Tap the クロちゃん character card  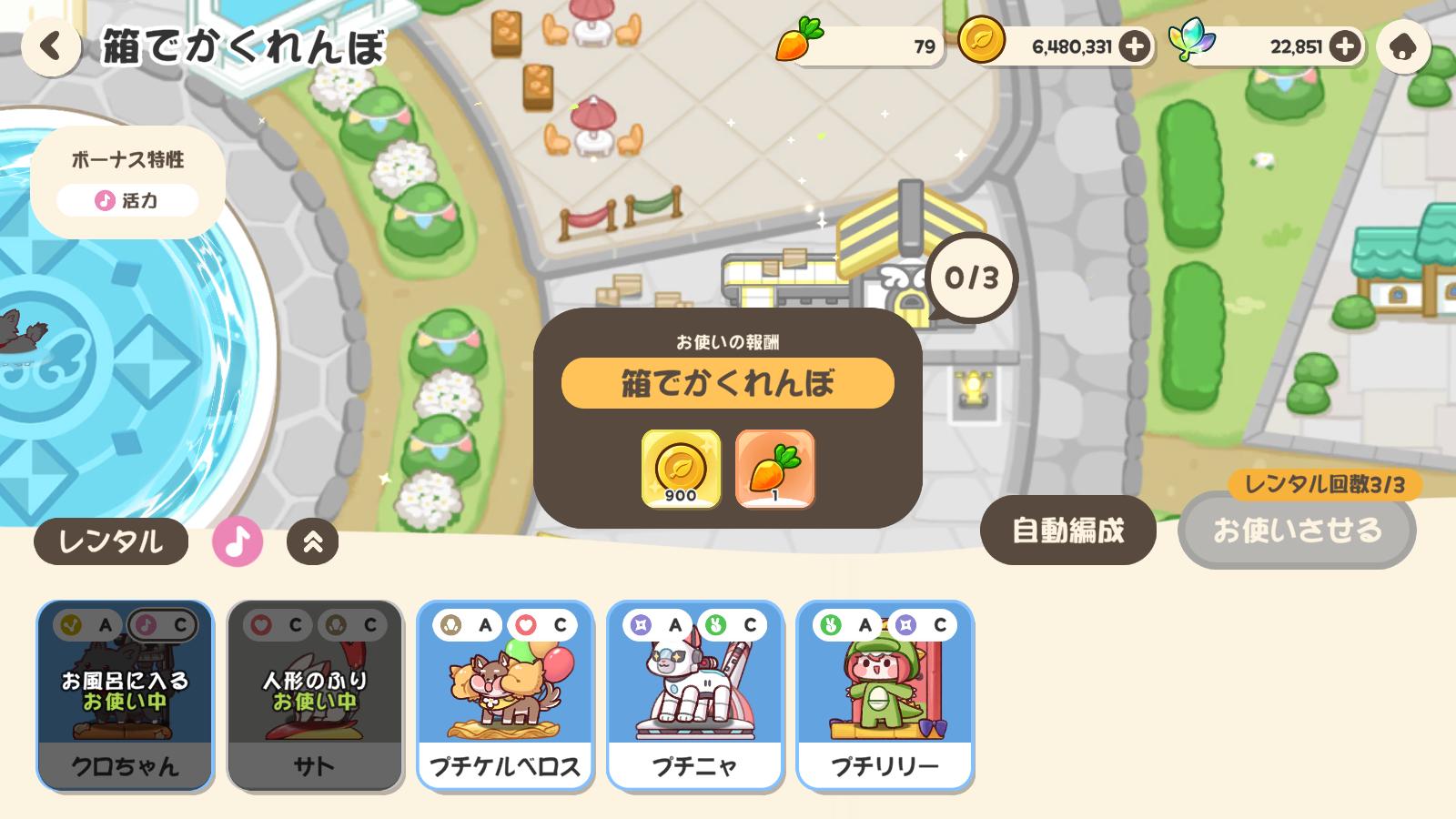(125, 696)
